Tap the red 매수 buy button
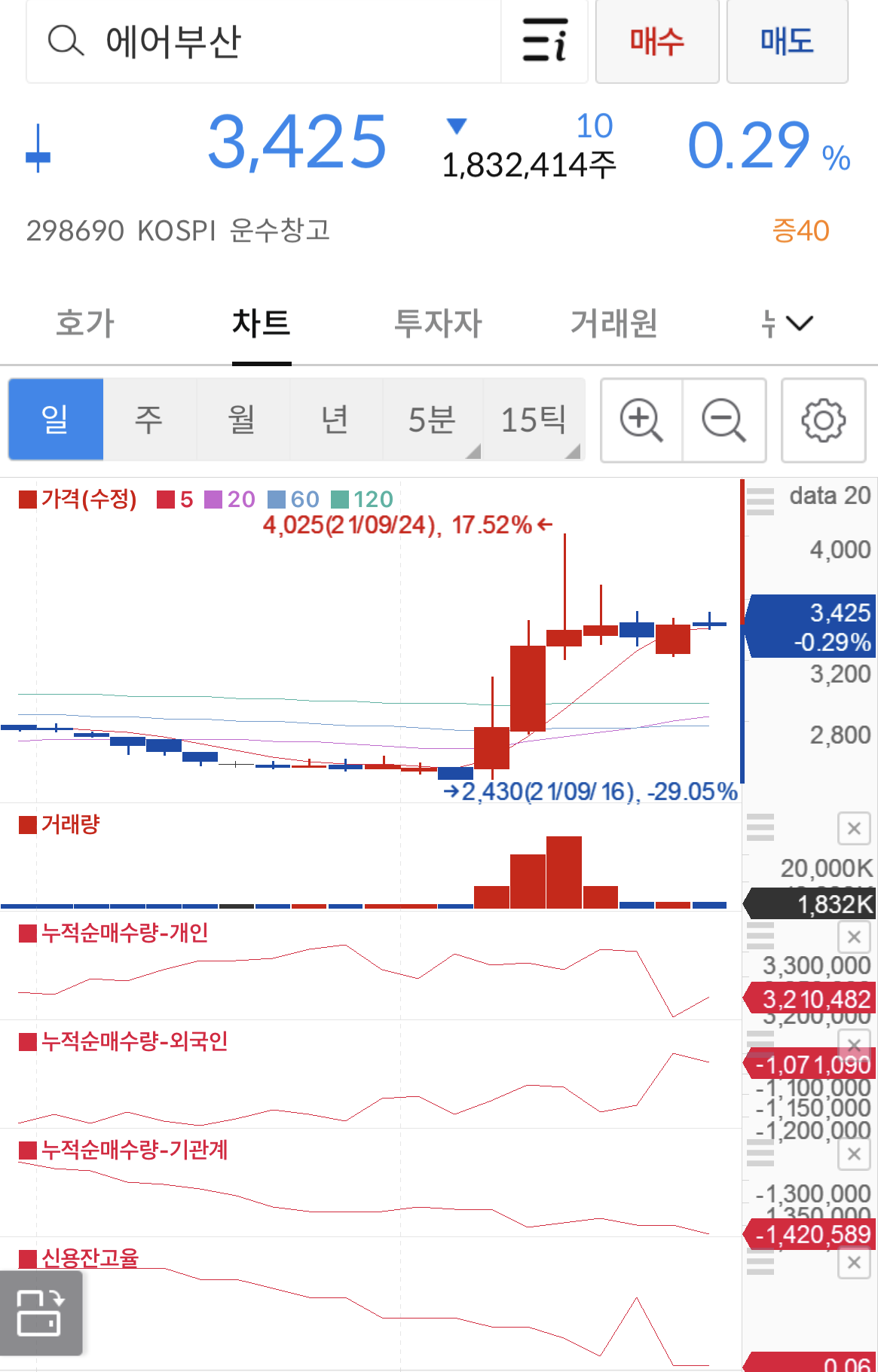This screenshot has width=878, height=1372. (x=657, y=41)
